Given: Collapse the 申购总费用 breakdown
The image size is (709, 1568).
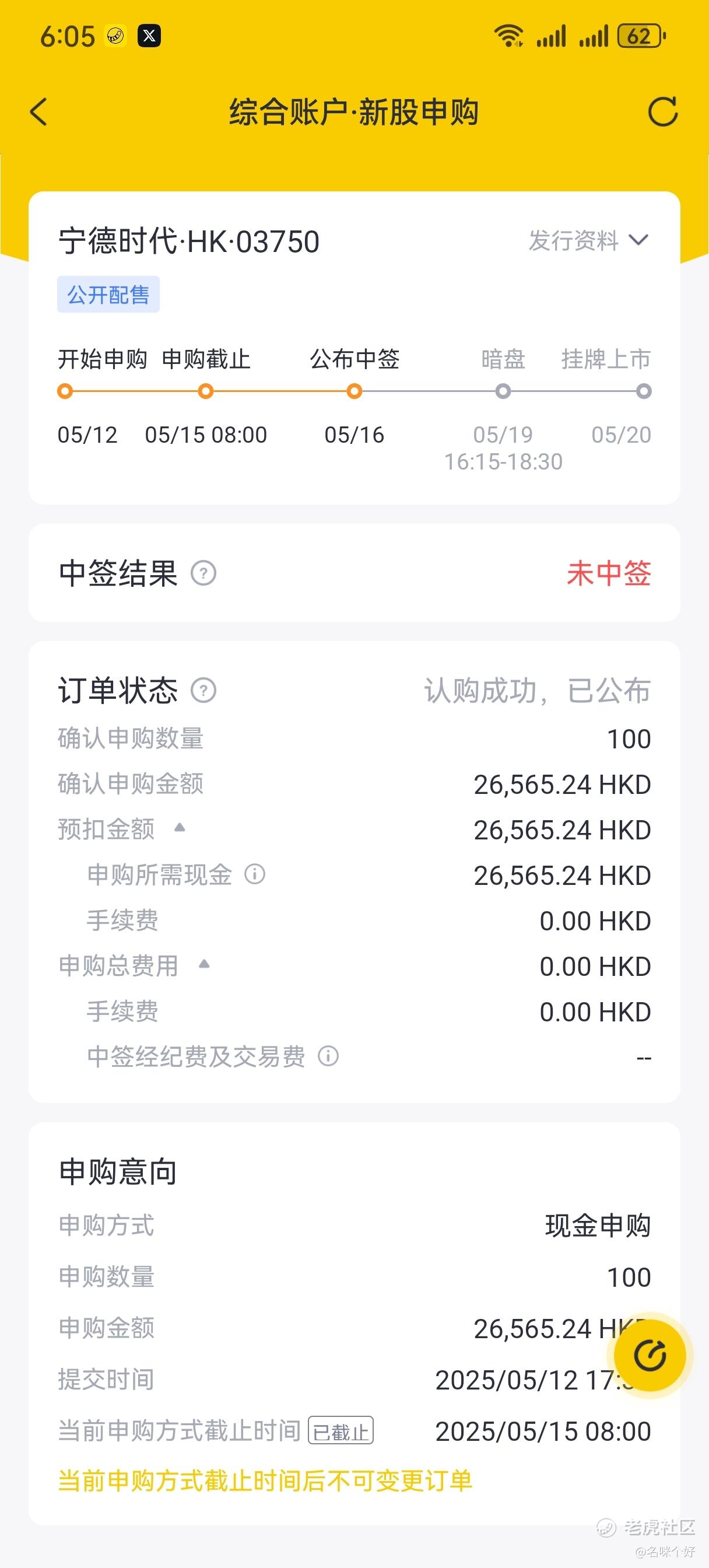Looking at the screenshot, I should (204, 964).
